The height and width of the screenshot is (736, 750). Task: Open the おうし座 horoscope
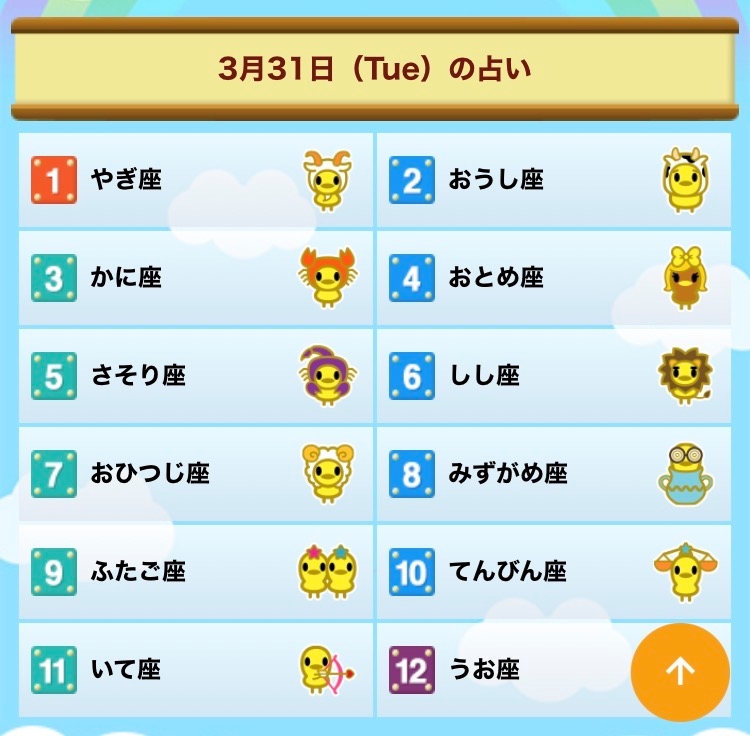(x=553, y=180)
